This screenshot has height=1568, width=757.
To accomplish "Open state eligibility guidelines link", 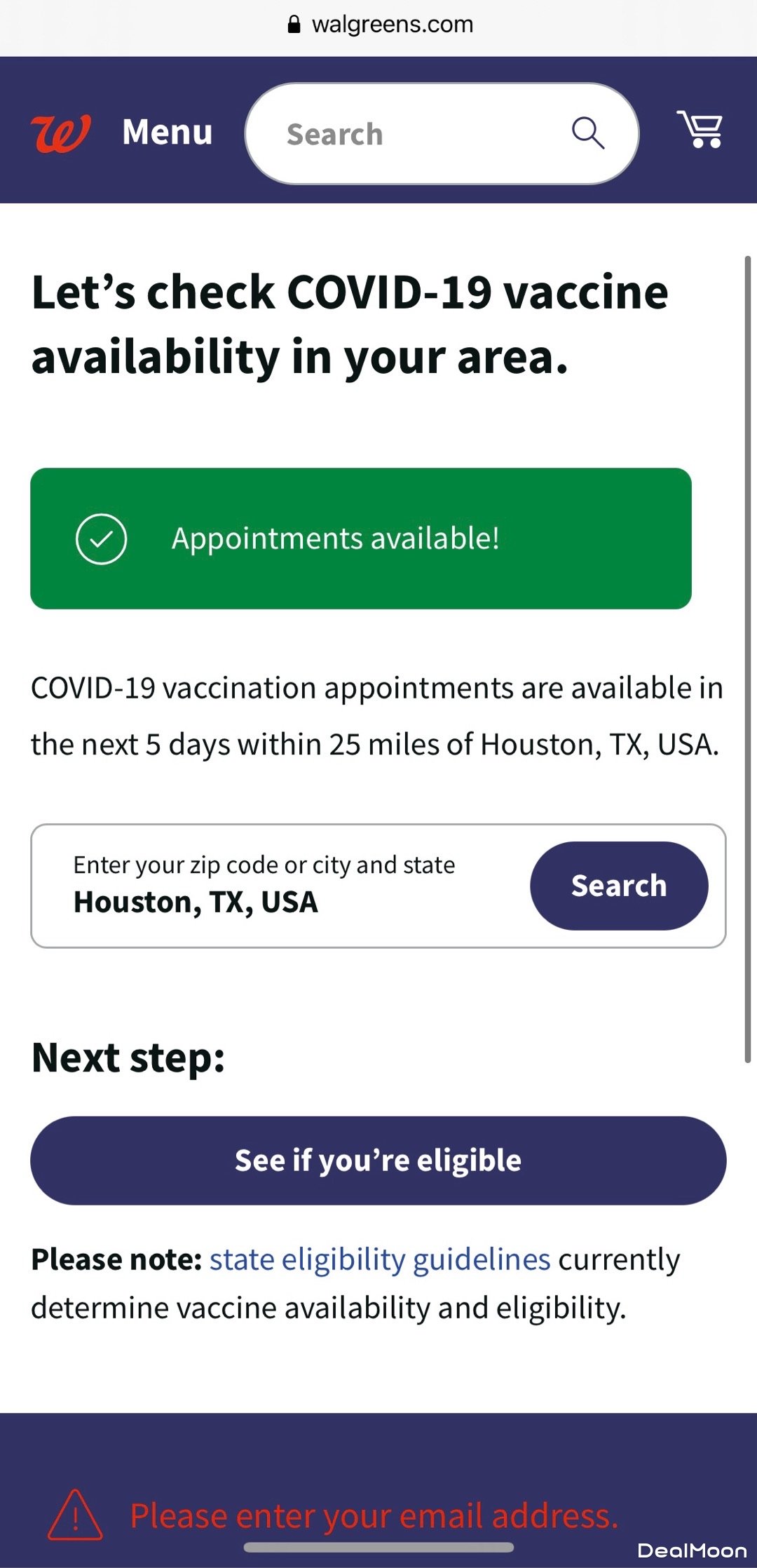I will coord(380,1259).
